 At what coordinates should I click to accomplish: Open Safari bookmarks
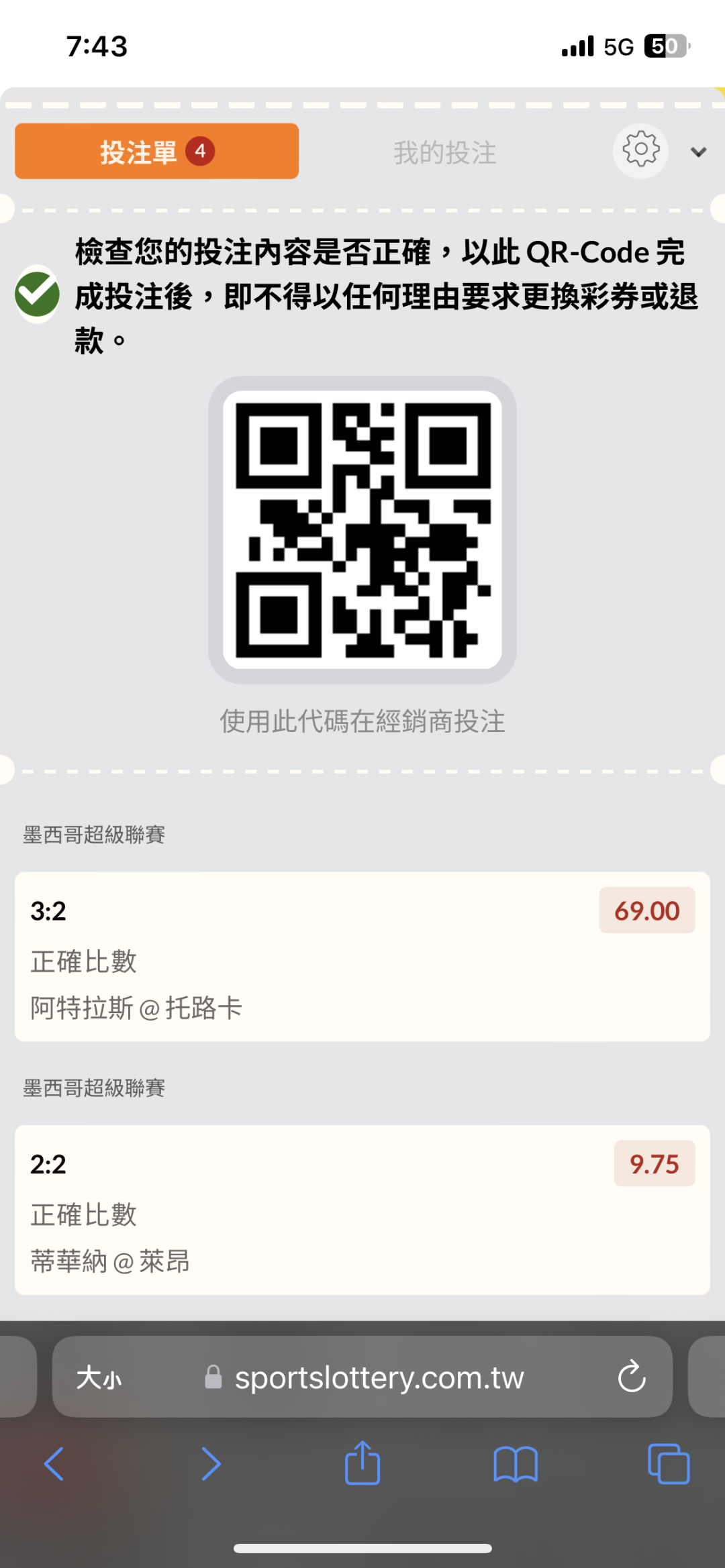pos(515,1463)
